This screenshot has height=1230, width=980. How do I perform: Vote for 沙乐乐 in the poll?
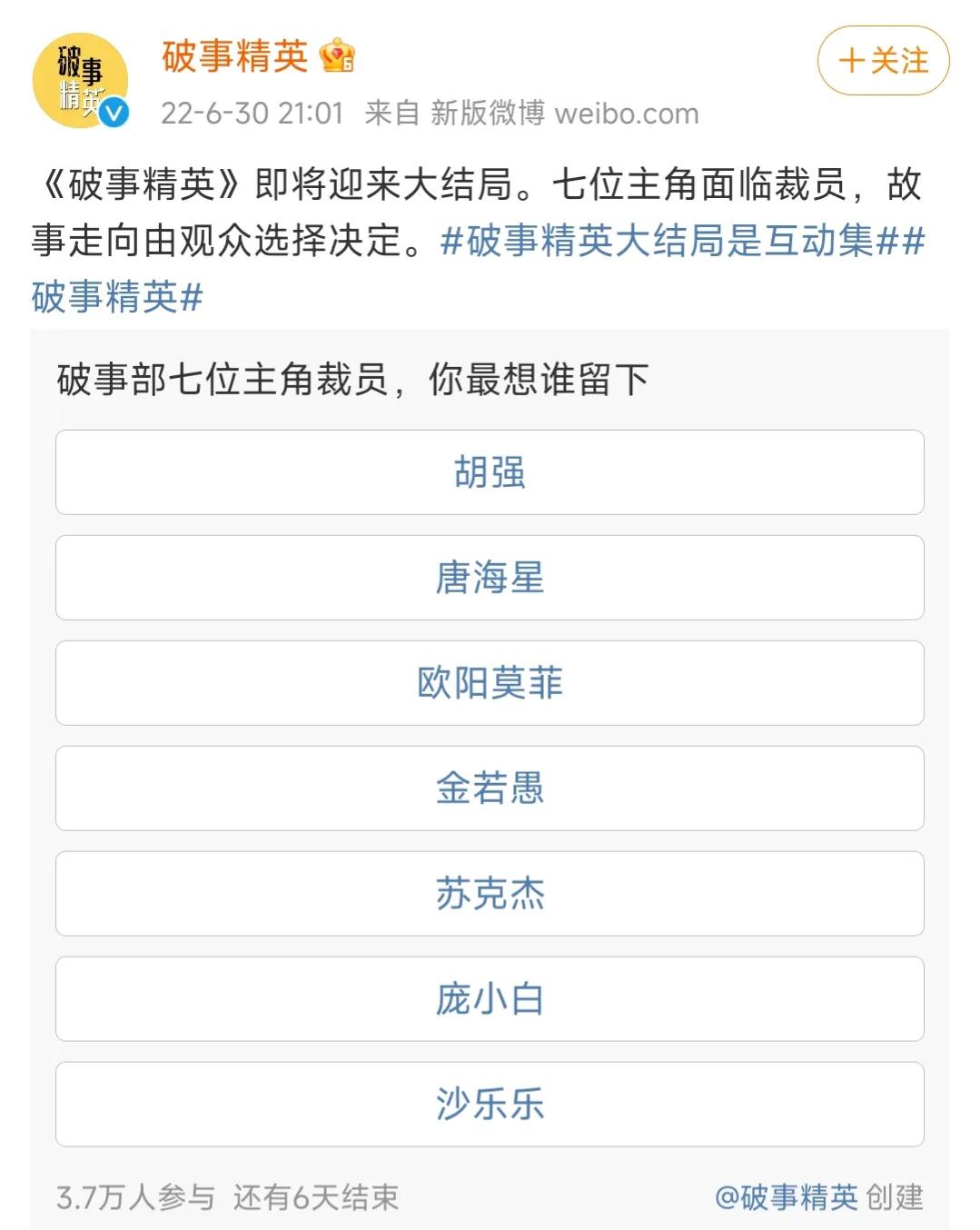(489, 1105)
